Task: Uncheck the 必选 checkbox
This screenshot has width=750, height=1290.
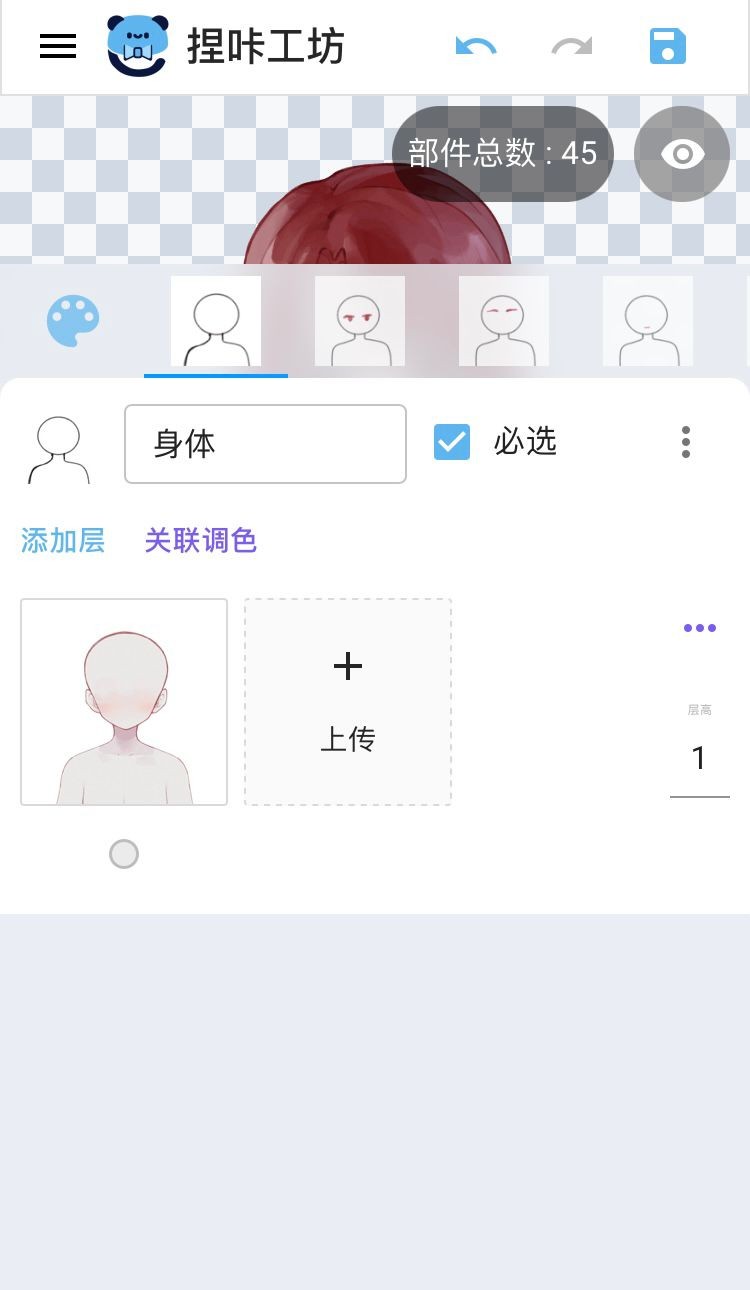Action: [x=451, y=441]
